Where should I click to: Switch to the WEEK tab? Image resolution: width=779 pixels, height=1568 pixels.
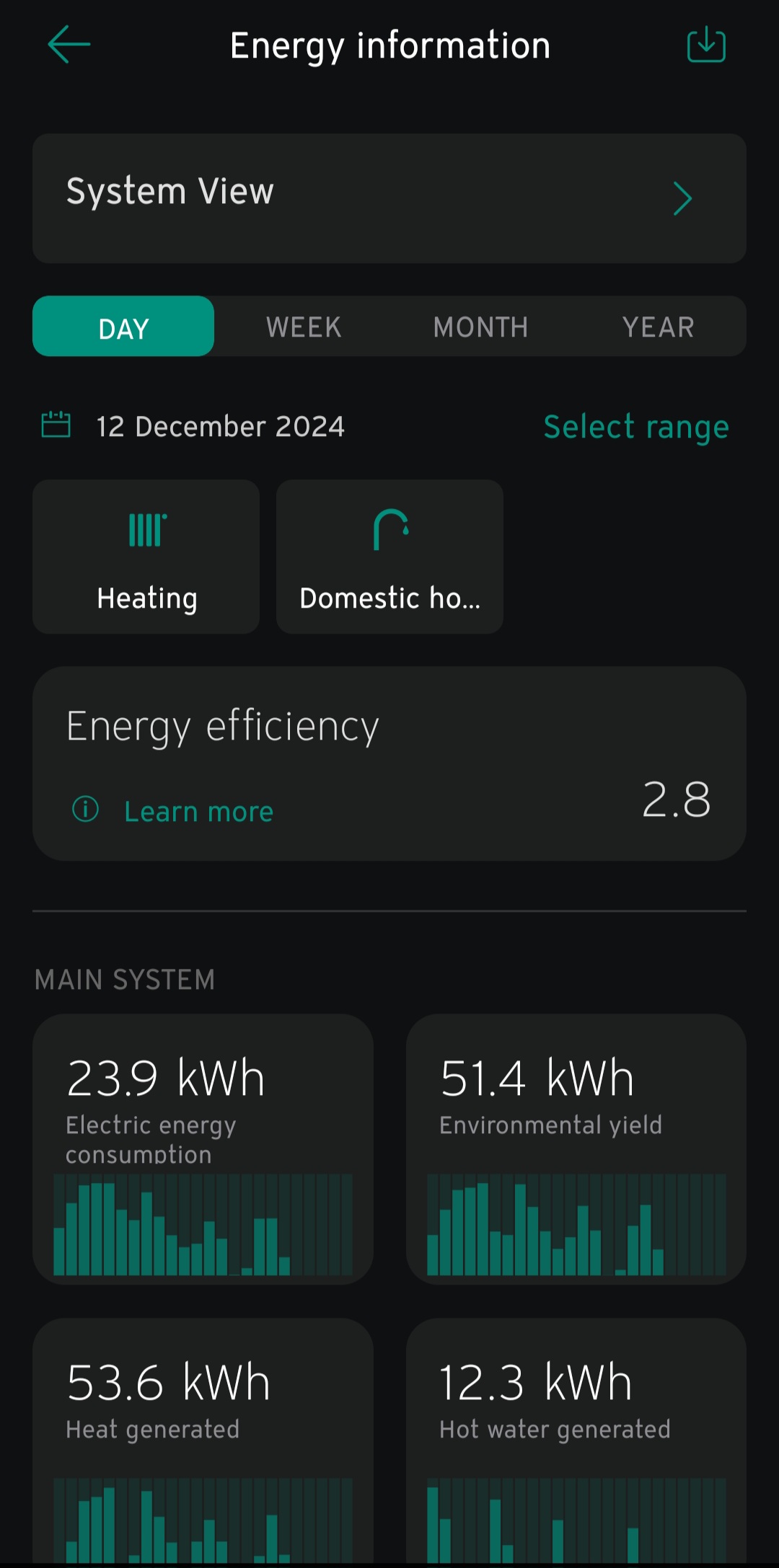click(304, 327)
